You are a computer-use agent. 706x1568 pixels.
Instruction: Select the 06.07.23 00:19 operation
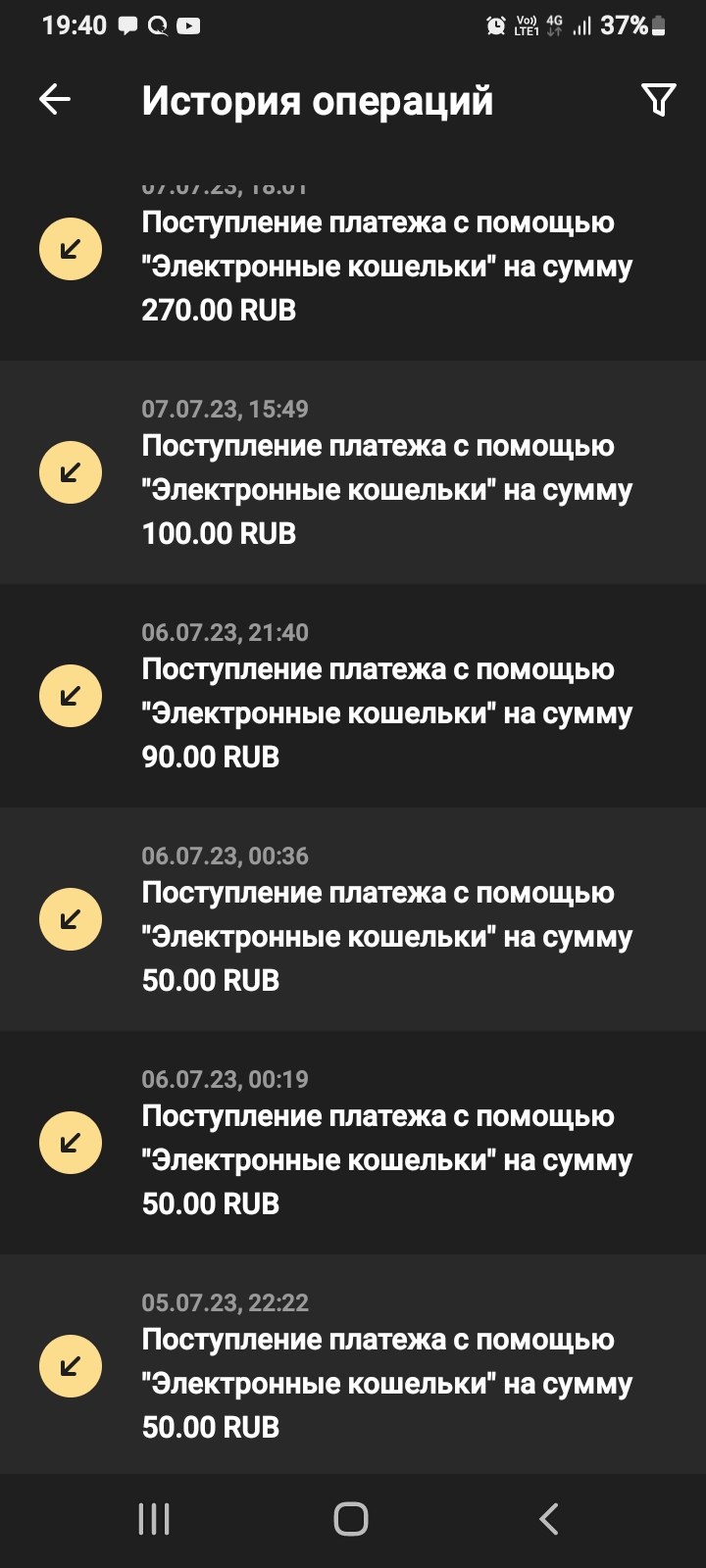coord(353,1143)
